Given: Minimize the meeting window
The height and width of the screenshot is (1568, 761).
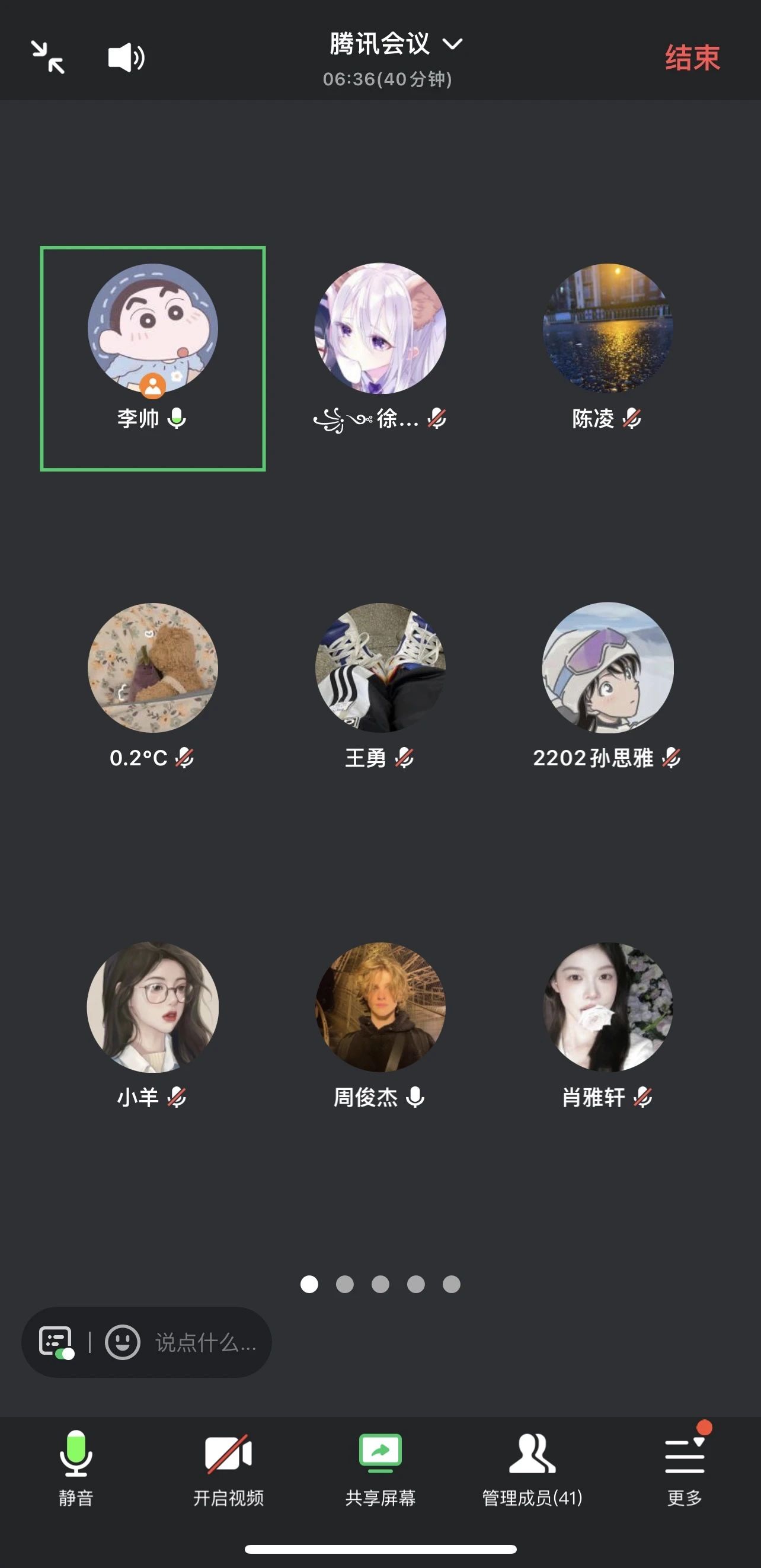Looking at the screenshot, I should click(x=48, y=57).
